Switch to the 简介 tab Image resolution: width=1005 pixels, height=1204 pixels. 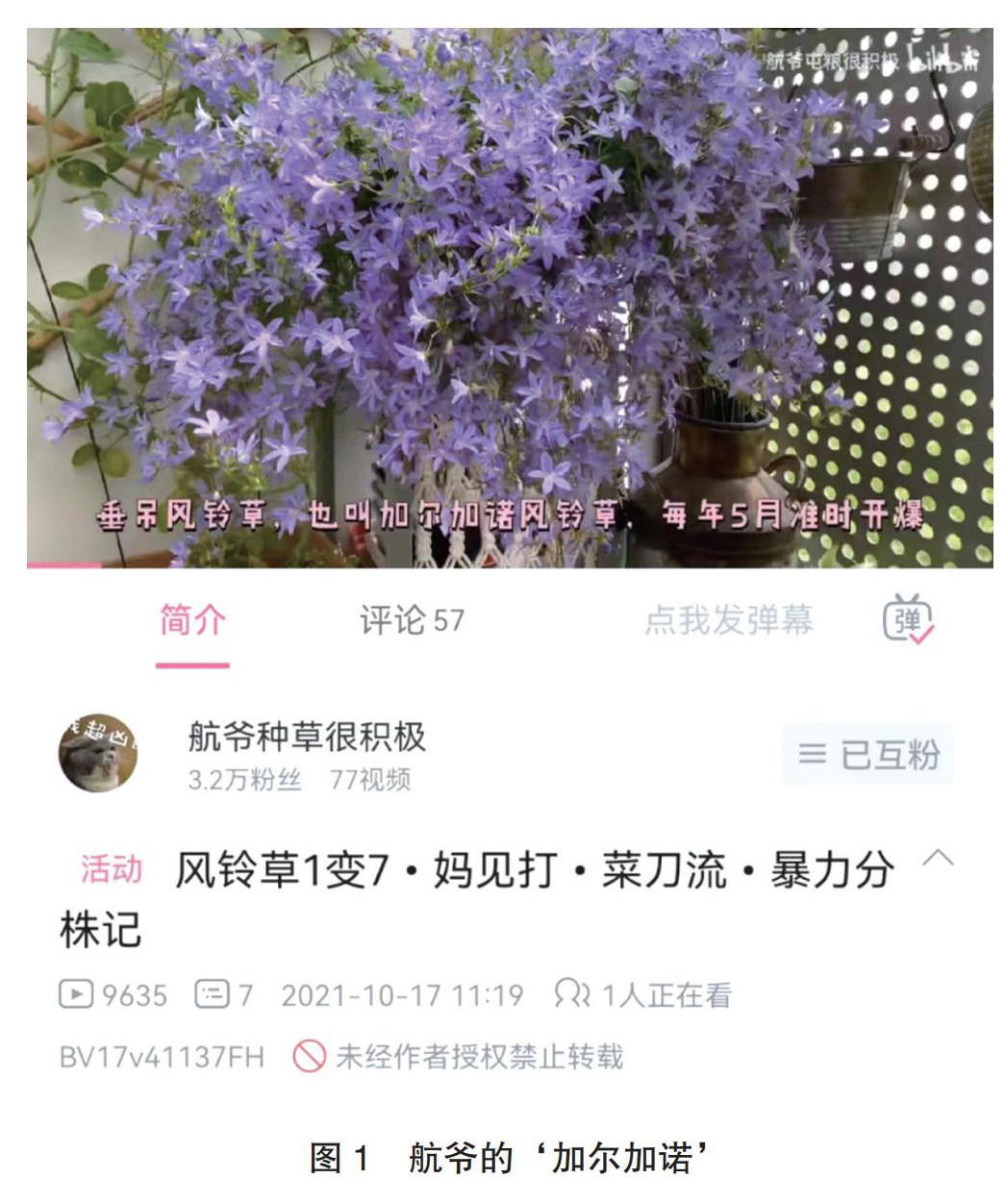[x=192, y=621]
